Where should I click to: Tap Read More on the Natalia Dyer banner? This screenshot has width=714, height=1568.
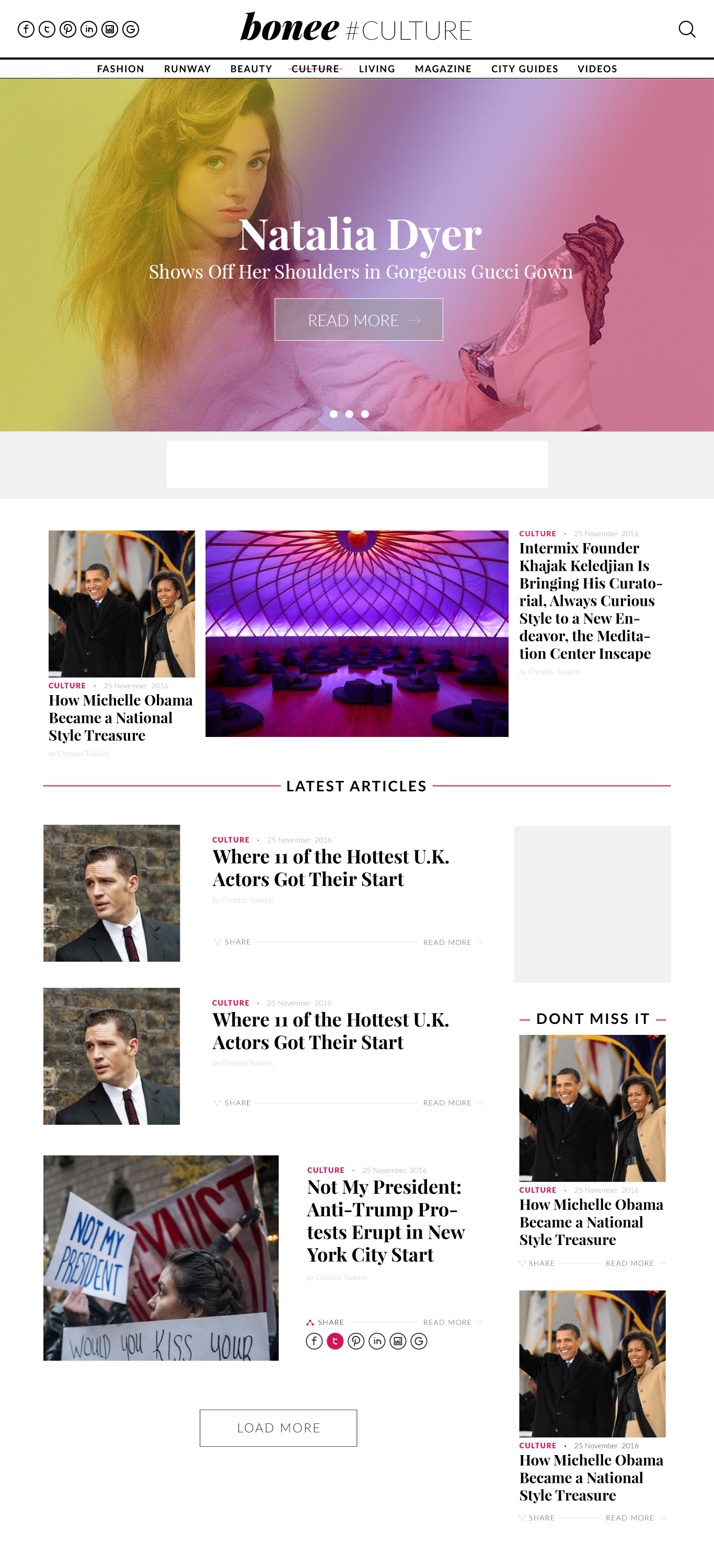359,319
